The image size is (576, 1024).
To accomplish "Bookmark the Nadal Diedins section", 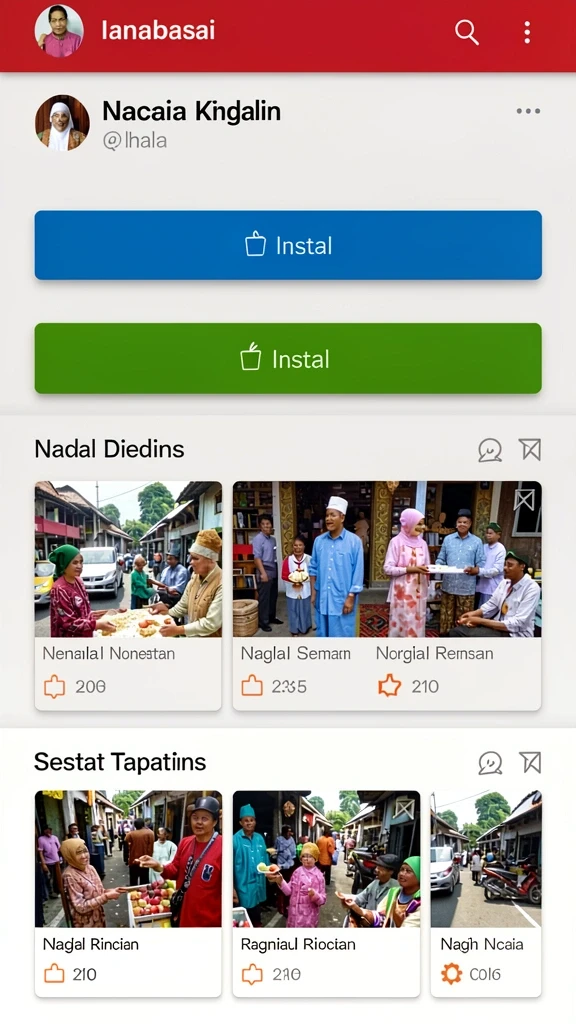I will click(x=530, y=449).
